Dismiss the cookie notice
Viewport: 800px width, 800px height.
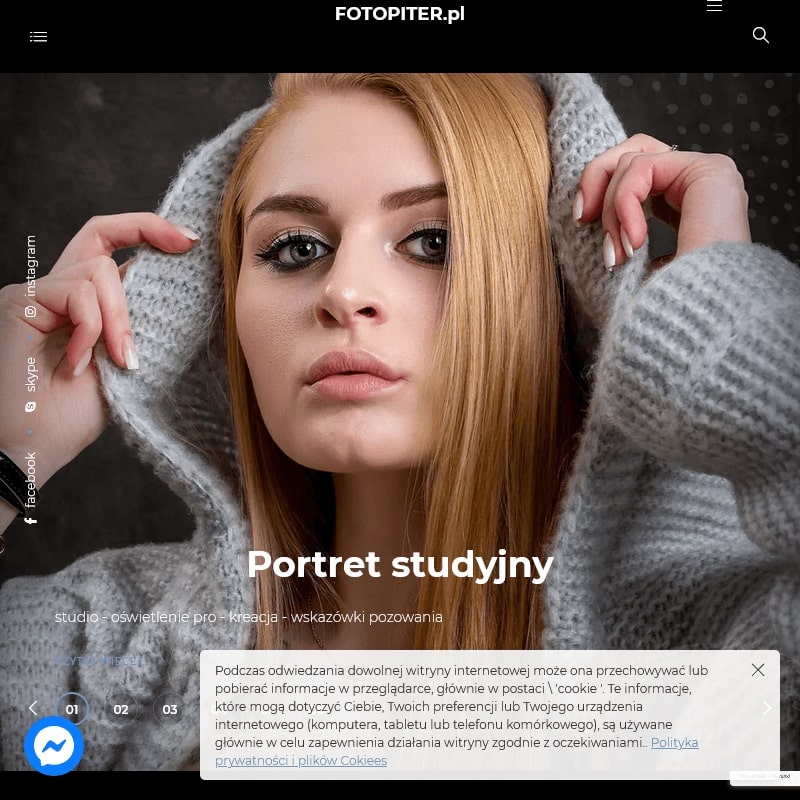758,670
